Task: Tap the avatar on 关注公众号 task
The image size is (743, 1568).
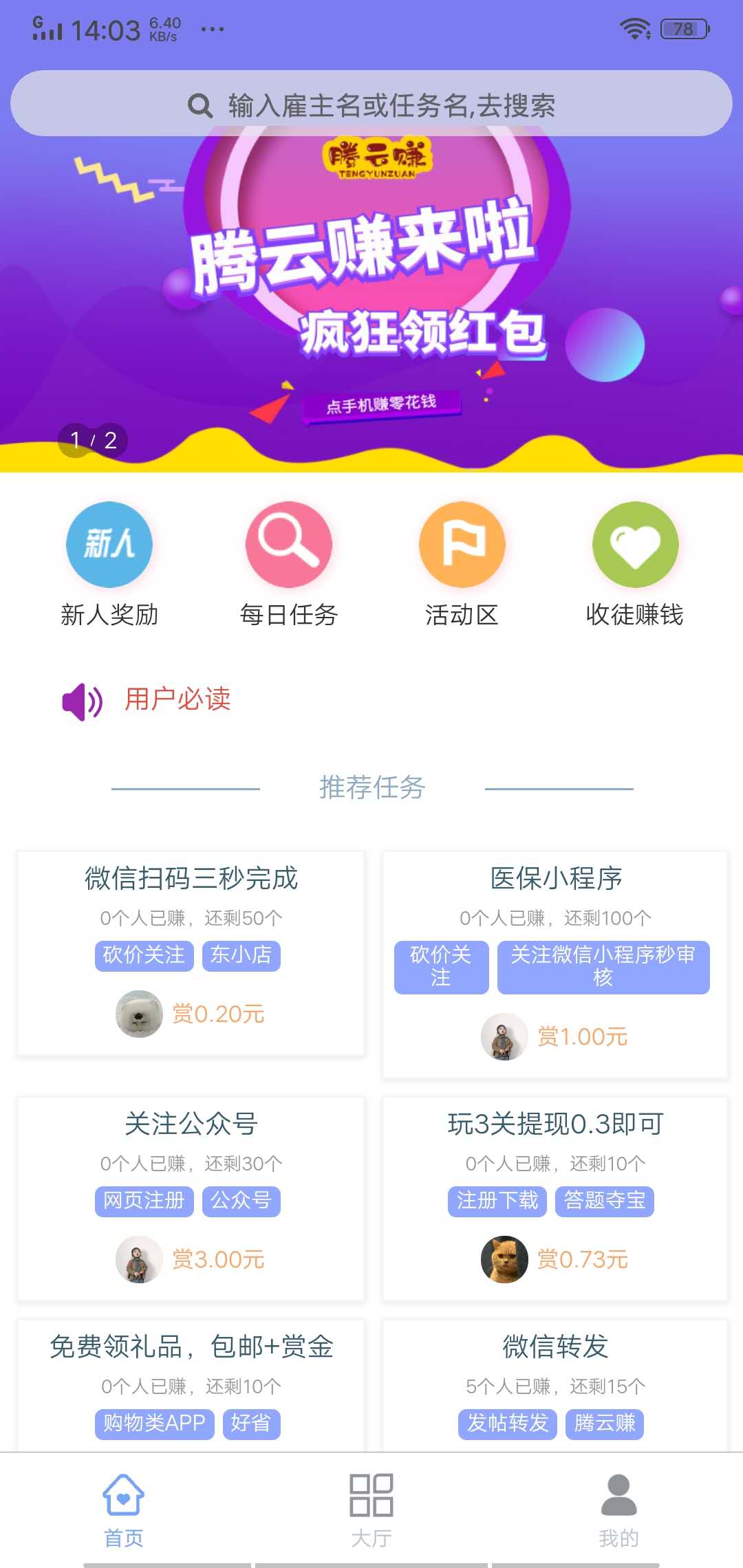Action: click(x=136, y=1259)
